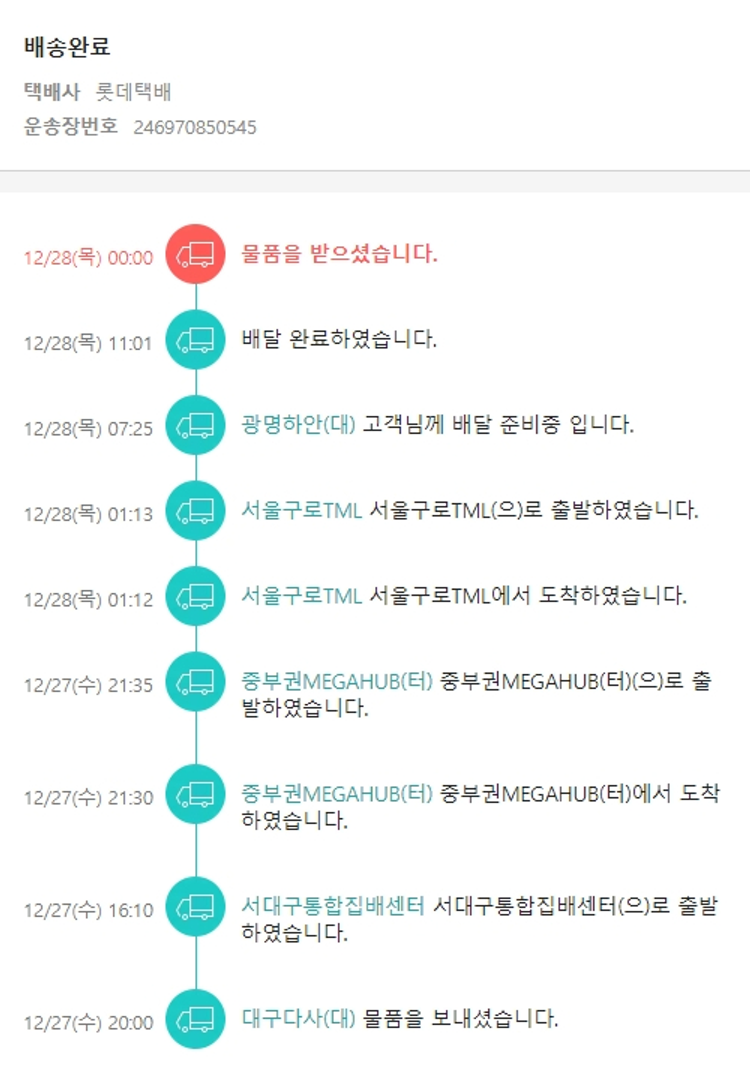Viewport: 750px width, 1085px height.
Task: Open the 대구다사(대) branch link
Action: click(298, 1019)
